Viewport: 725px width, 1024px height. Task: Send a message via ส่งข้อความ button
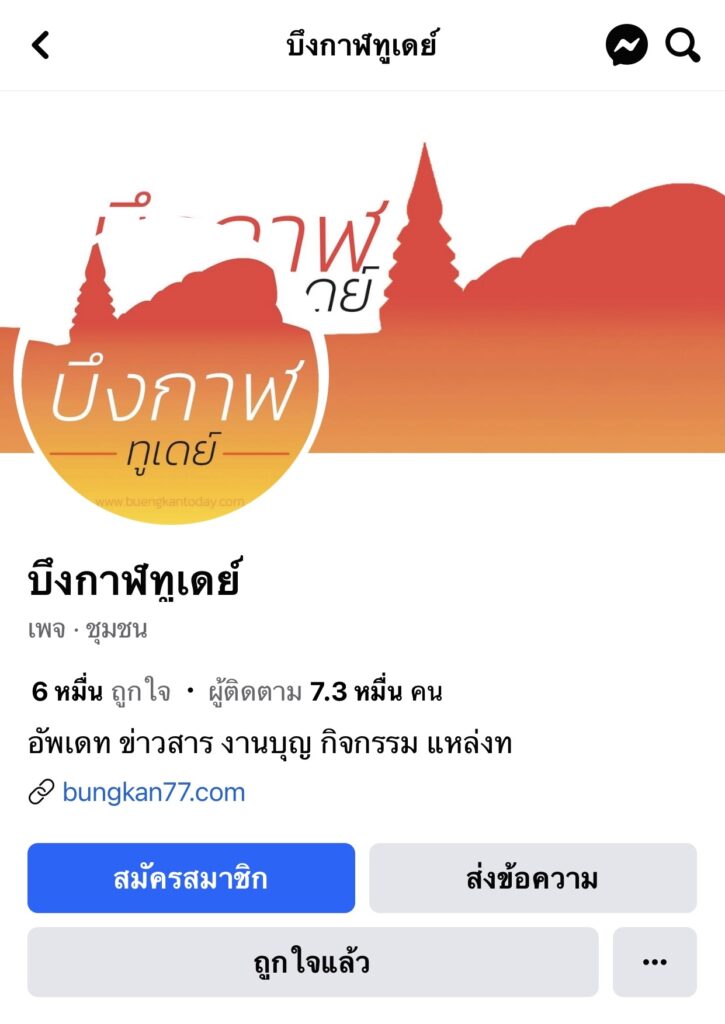(532, 878)
